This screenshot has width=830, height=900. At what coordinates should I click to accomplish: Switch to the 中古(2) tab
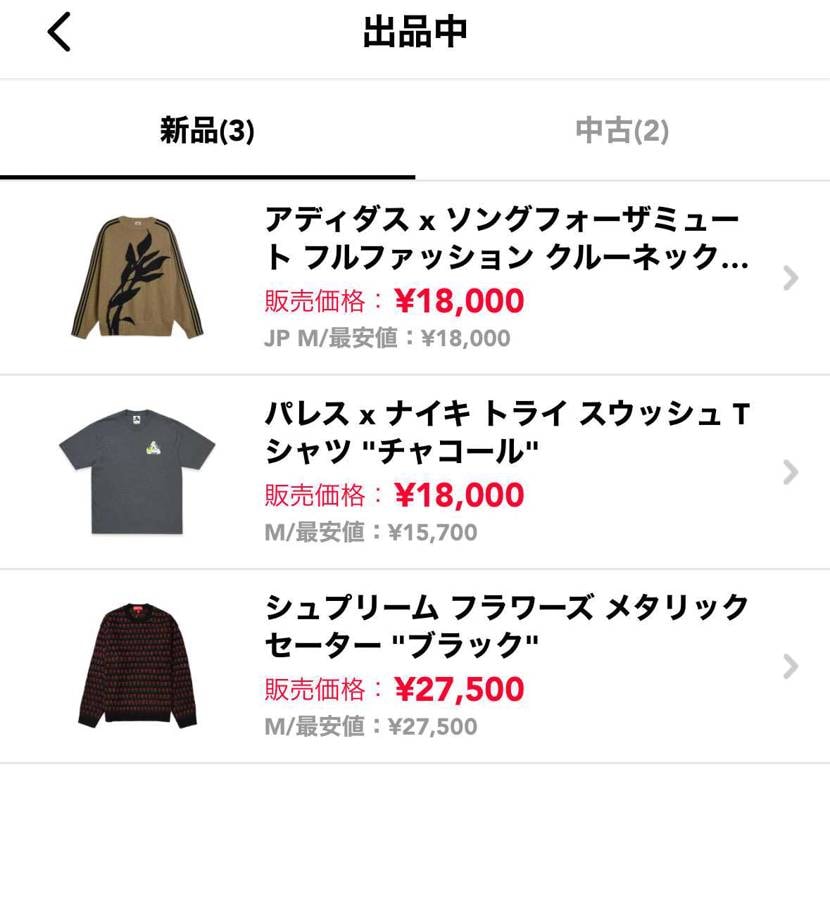coord(622,129)
